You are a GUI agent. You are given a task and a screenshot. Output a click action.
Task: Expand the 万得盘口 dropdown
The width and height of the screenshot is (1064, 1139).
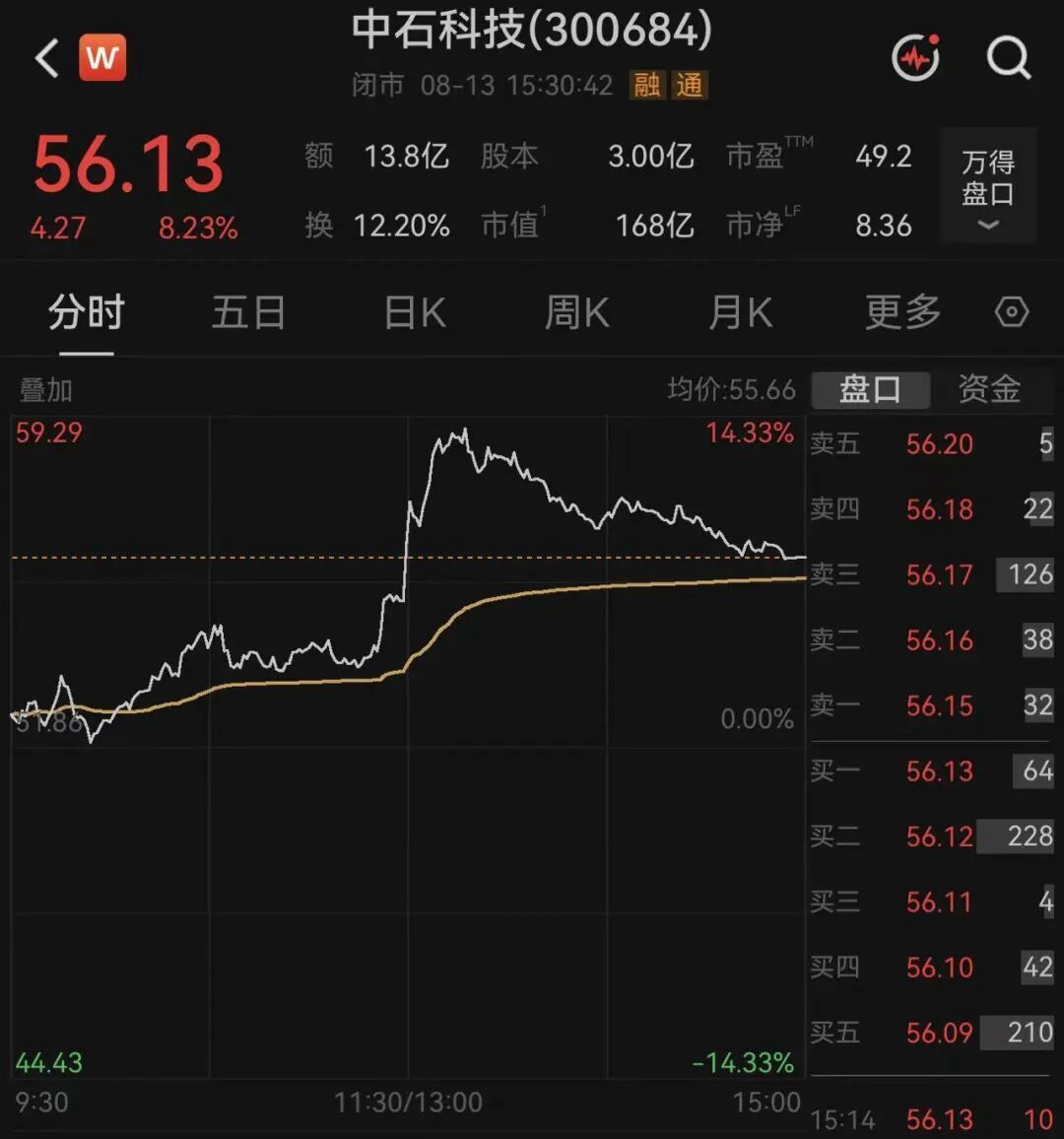click(988, 185)
